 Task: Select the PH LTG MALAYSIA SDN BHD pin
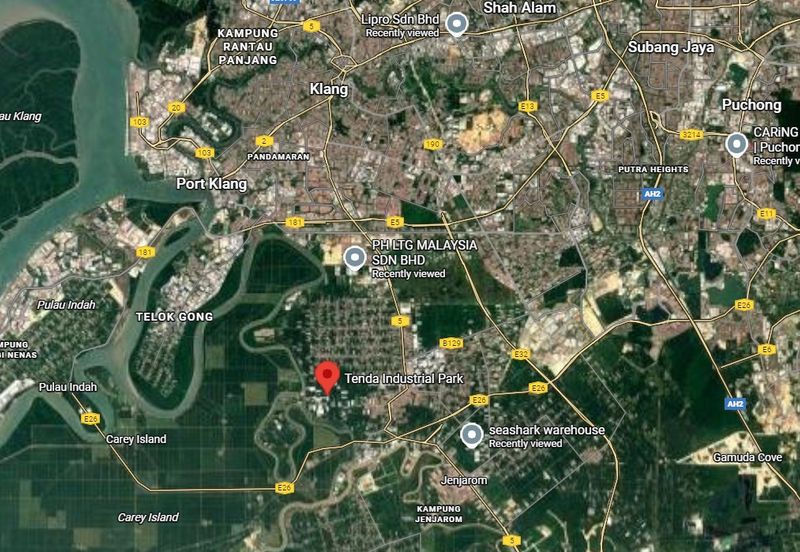(x=354, y=259)
